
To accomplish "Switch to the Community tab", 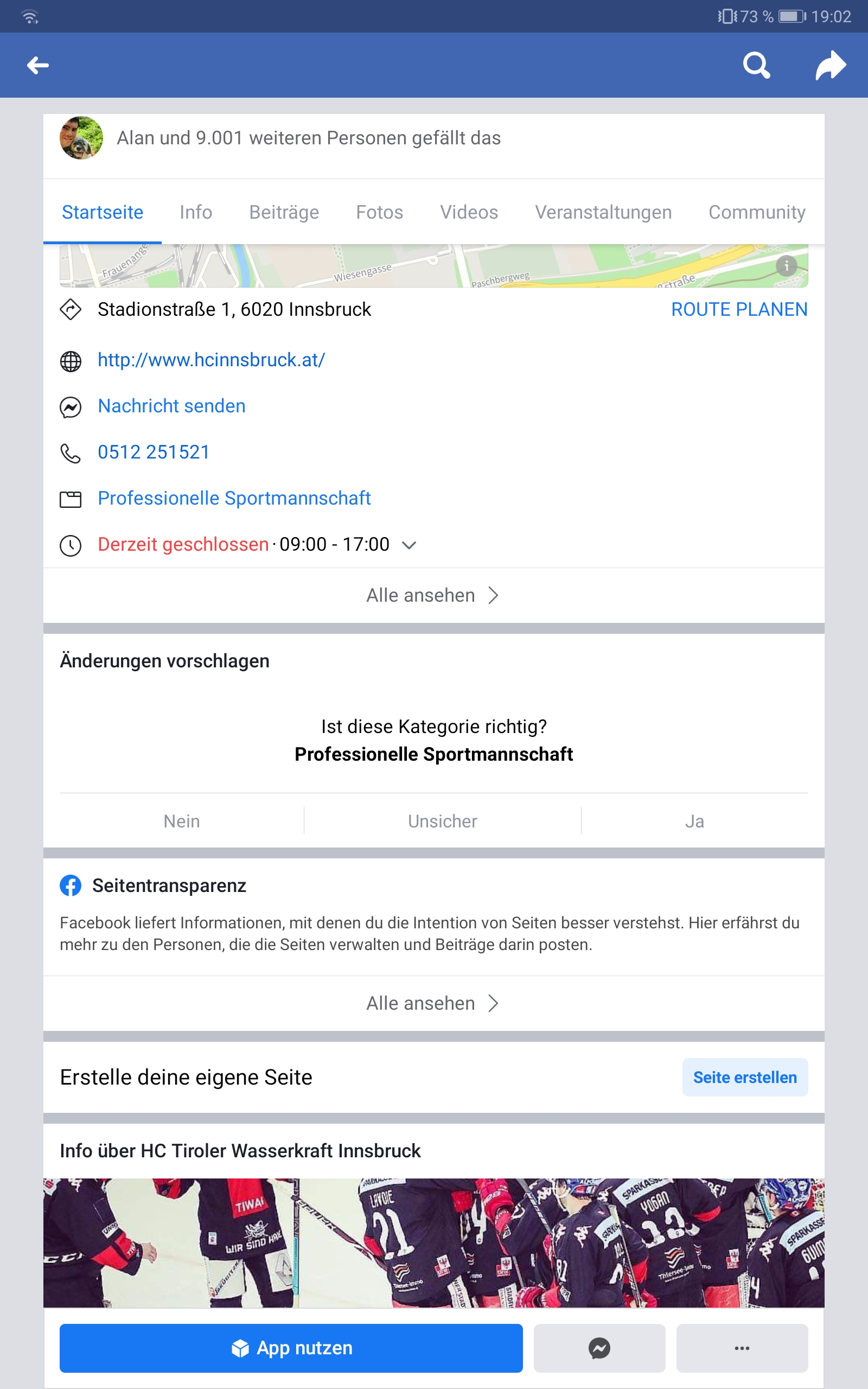I will (x=756, y=212).
